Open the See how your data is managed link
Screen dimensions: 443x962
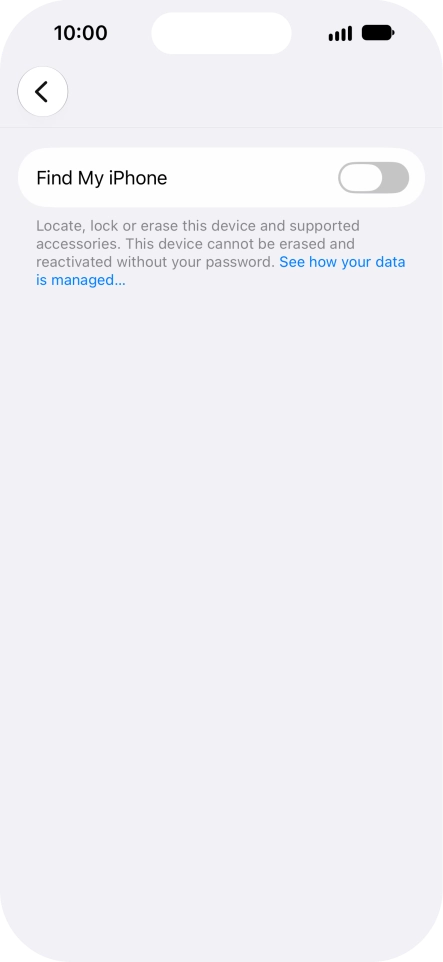[221, 271]
